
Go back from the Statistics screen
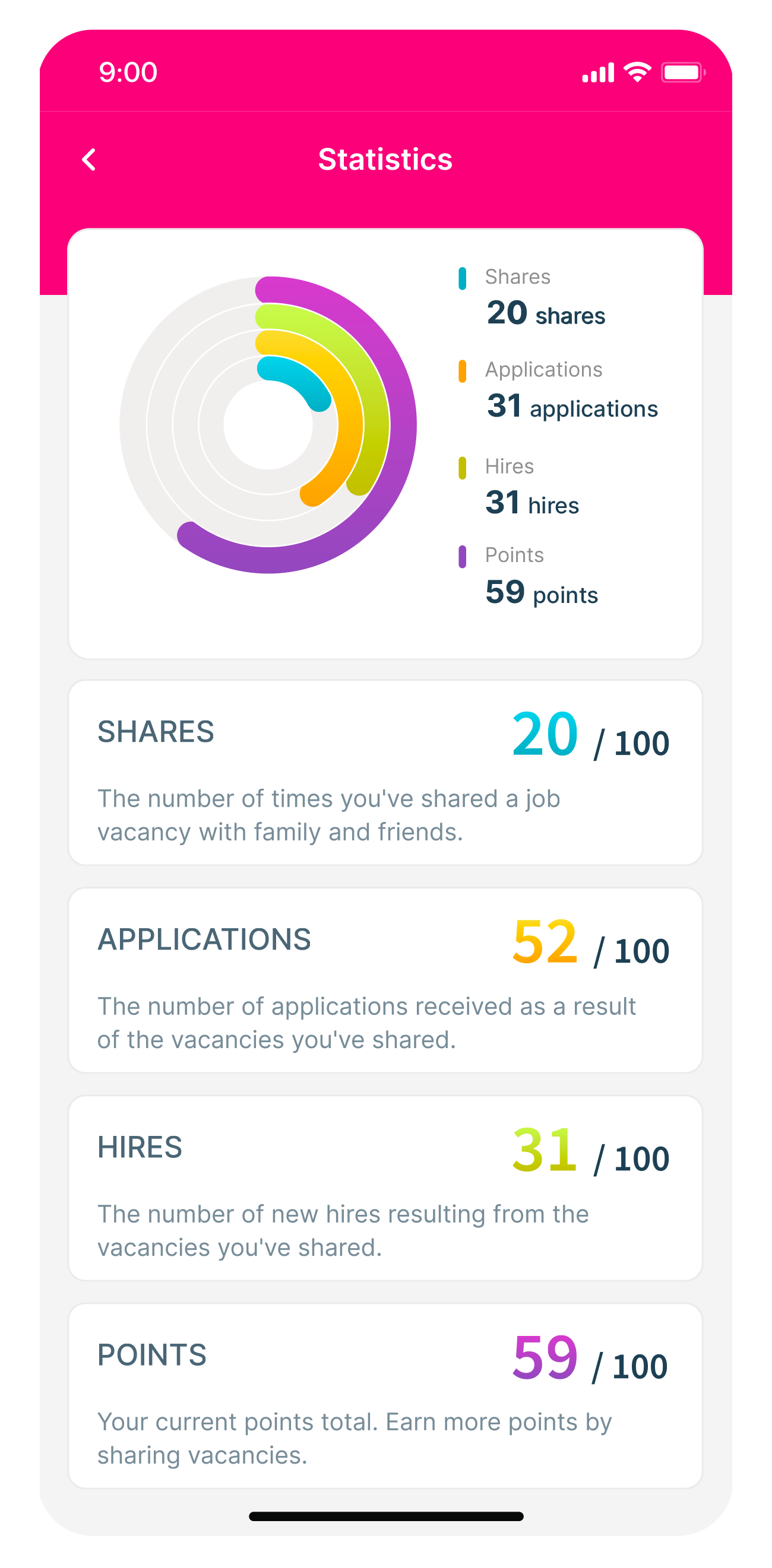point(89,160)
